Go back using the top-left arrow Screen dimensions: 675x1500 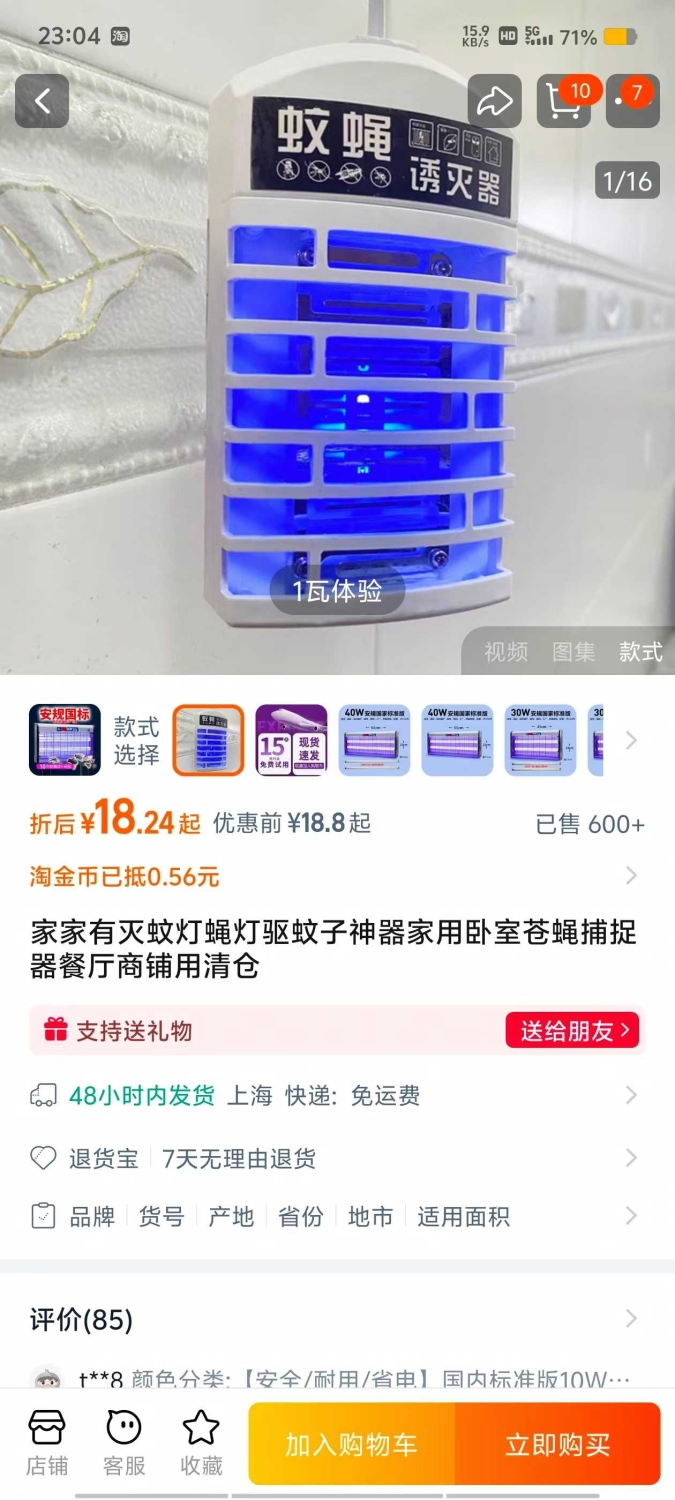click(42, 101)
